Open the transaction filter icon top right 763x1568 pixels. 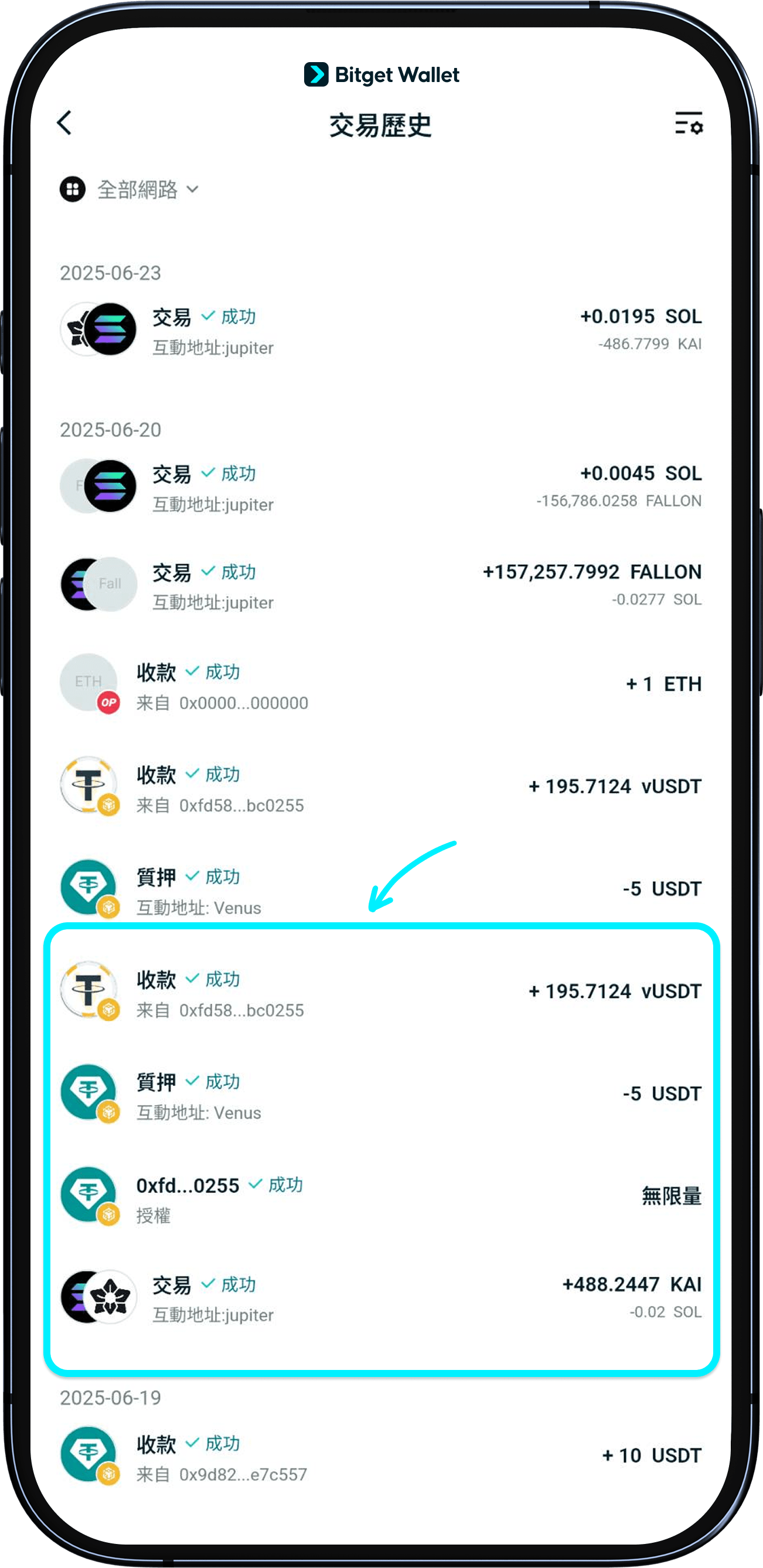coord(687,123)
